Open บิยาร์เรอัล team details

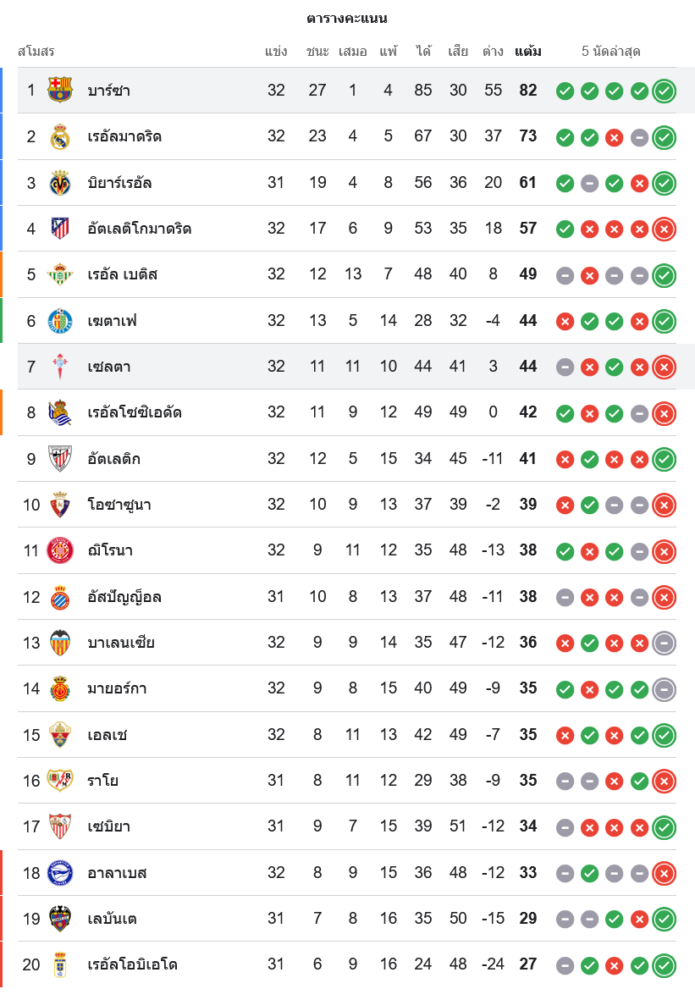(119, 183)
